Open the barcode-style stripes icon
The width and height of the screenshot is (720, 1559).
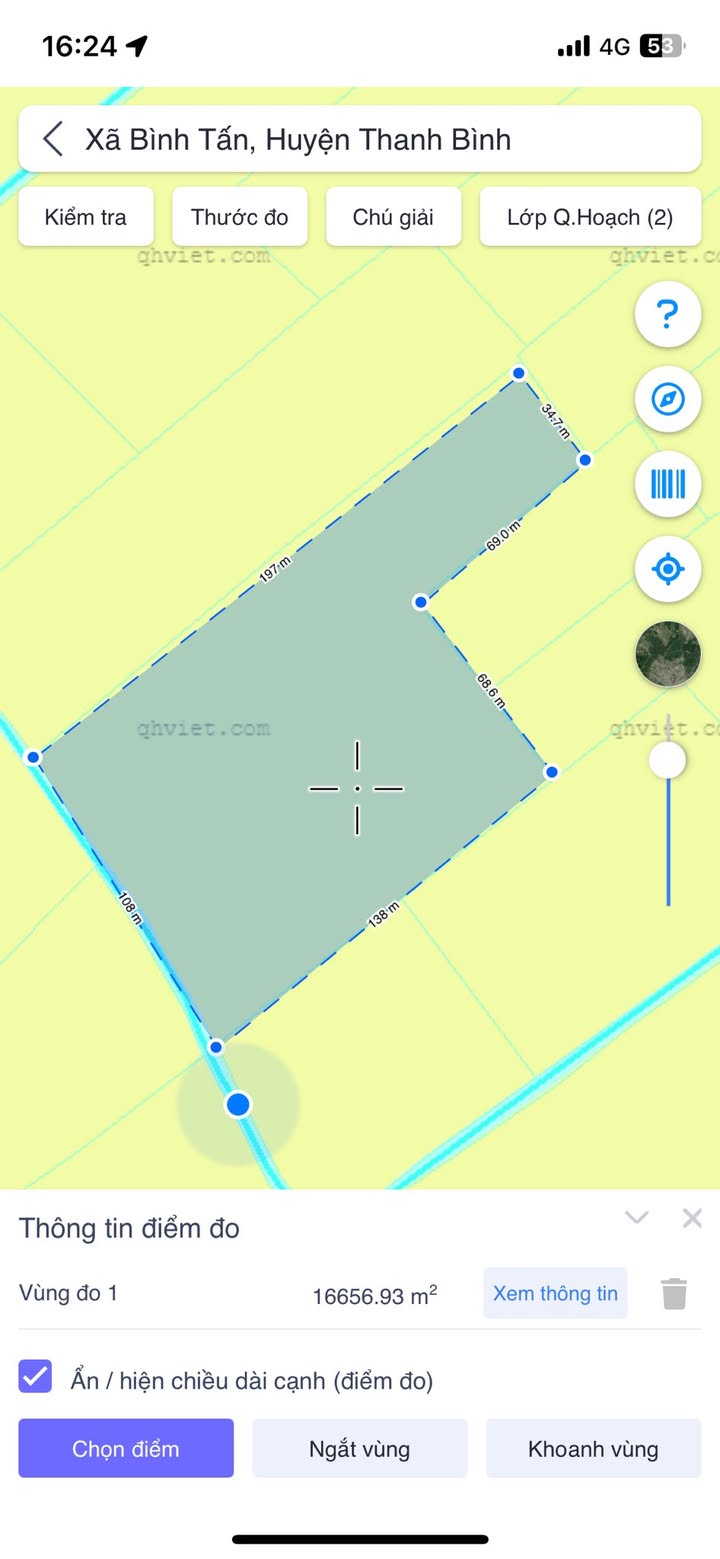point(668,484)
